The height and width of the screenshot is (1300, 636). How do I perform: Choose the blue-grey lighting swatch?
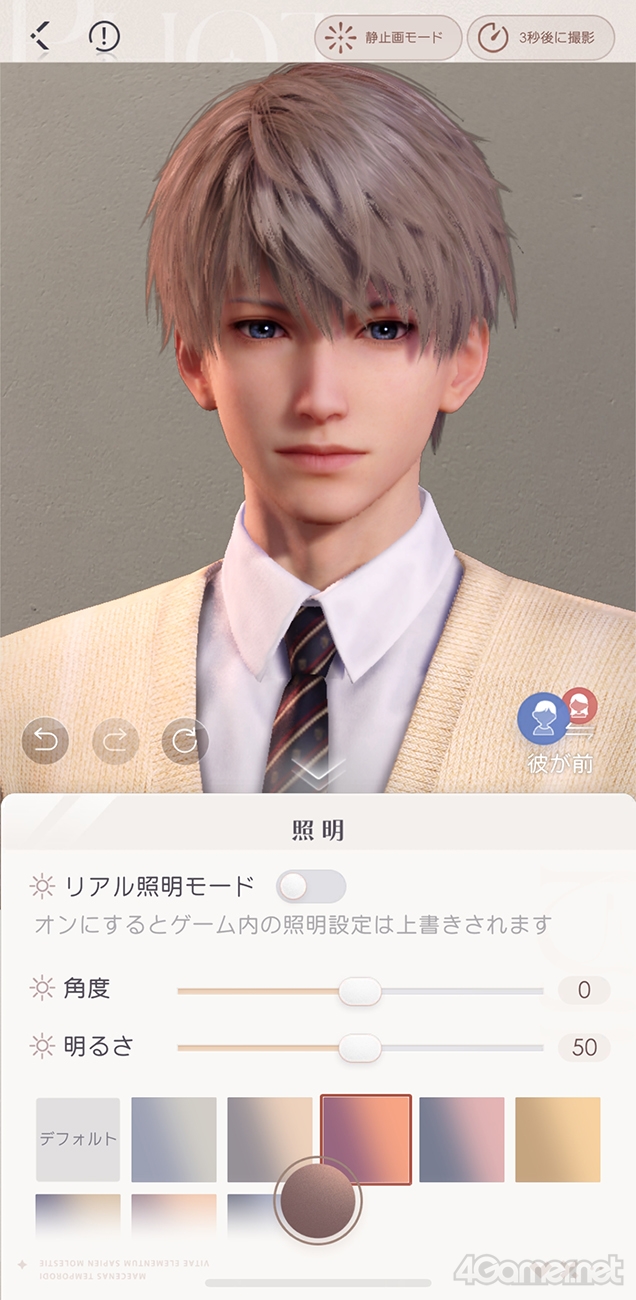click(x=174, y=1139)
